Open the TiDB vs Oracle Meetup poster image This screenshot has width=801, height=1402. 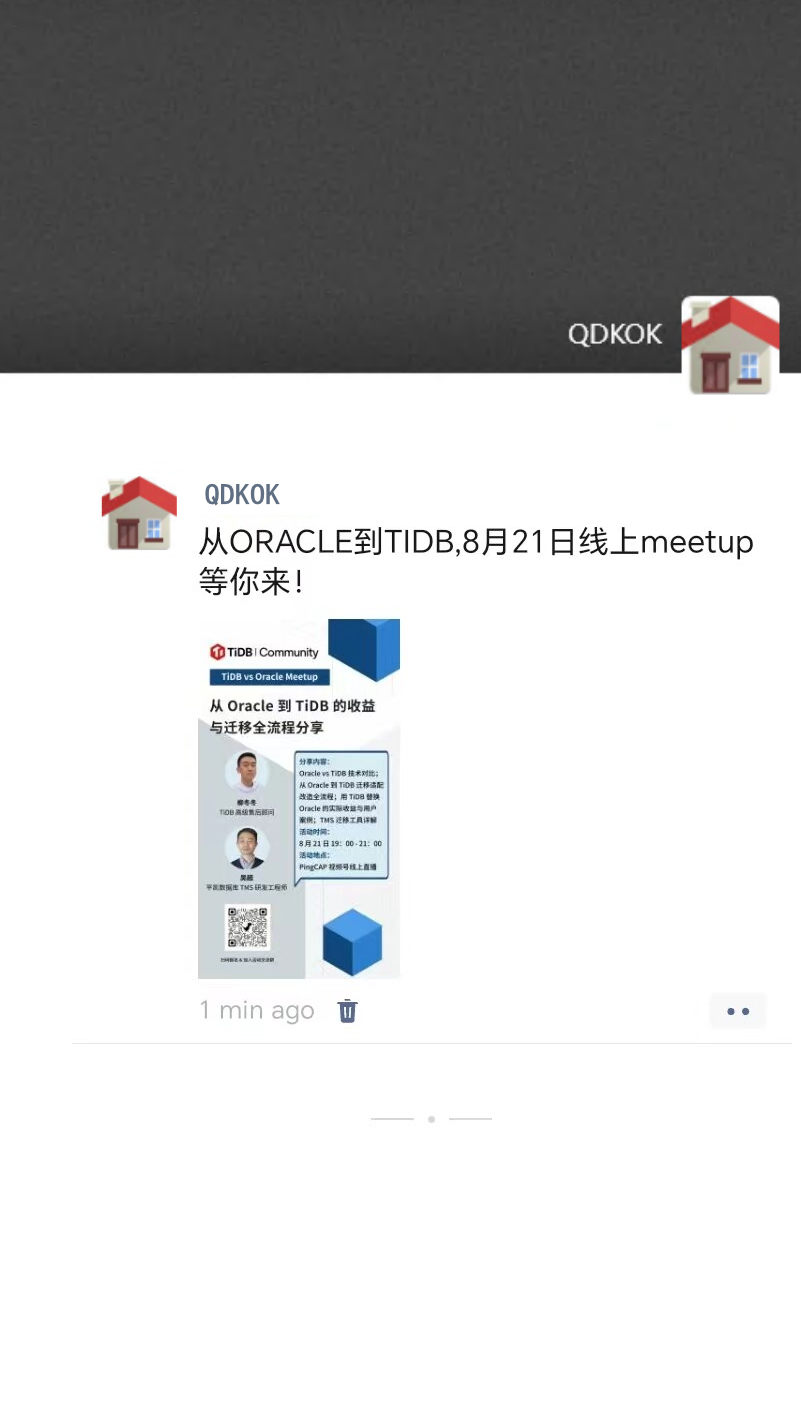click(x=299, y=798)
